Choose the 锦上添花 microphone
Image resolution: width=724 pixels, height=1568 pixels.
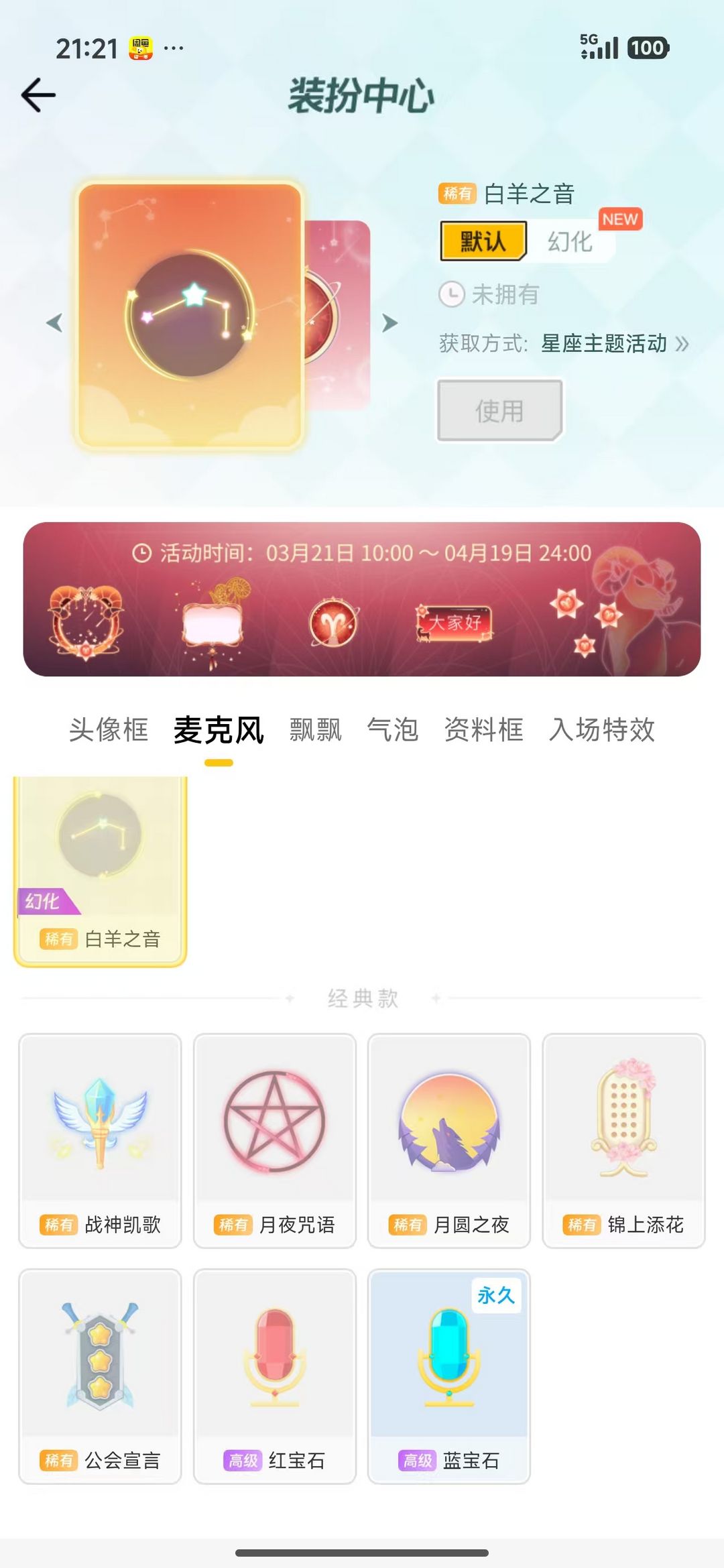(x=623, y=1140)
